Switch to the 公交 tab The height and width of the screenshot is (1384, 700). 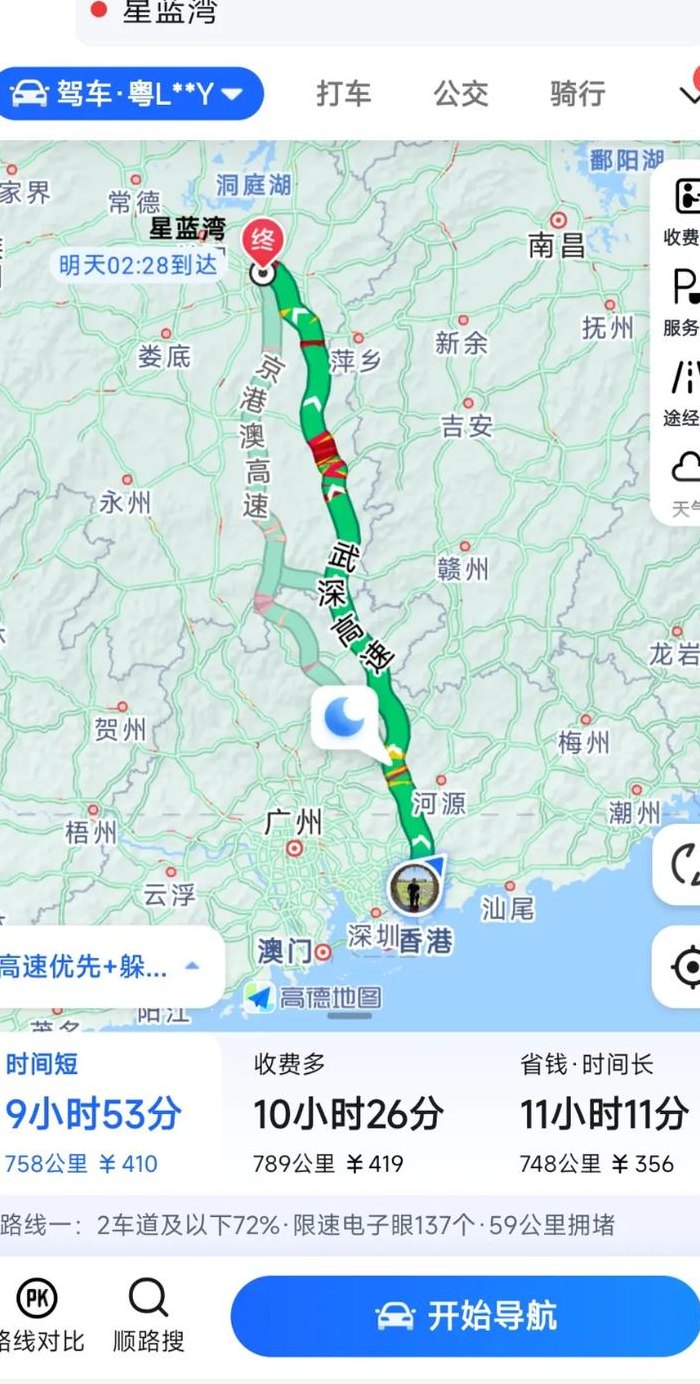point(461,94)
